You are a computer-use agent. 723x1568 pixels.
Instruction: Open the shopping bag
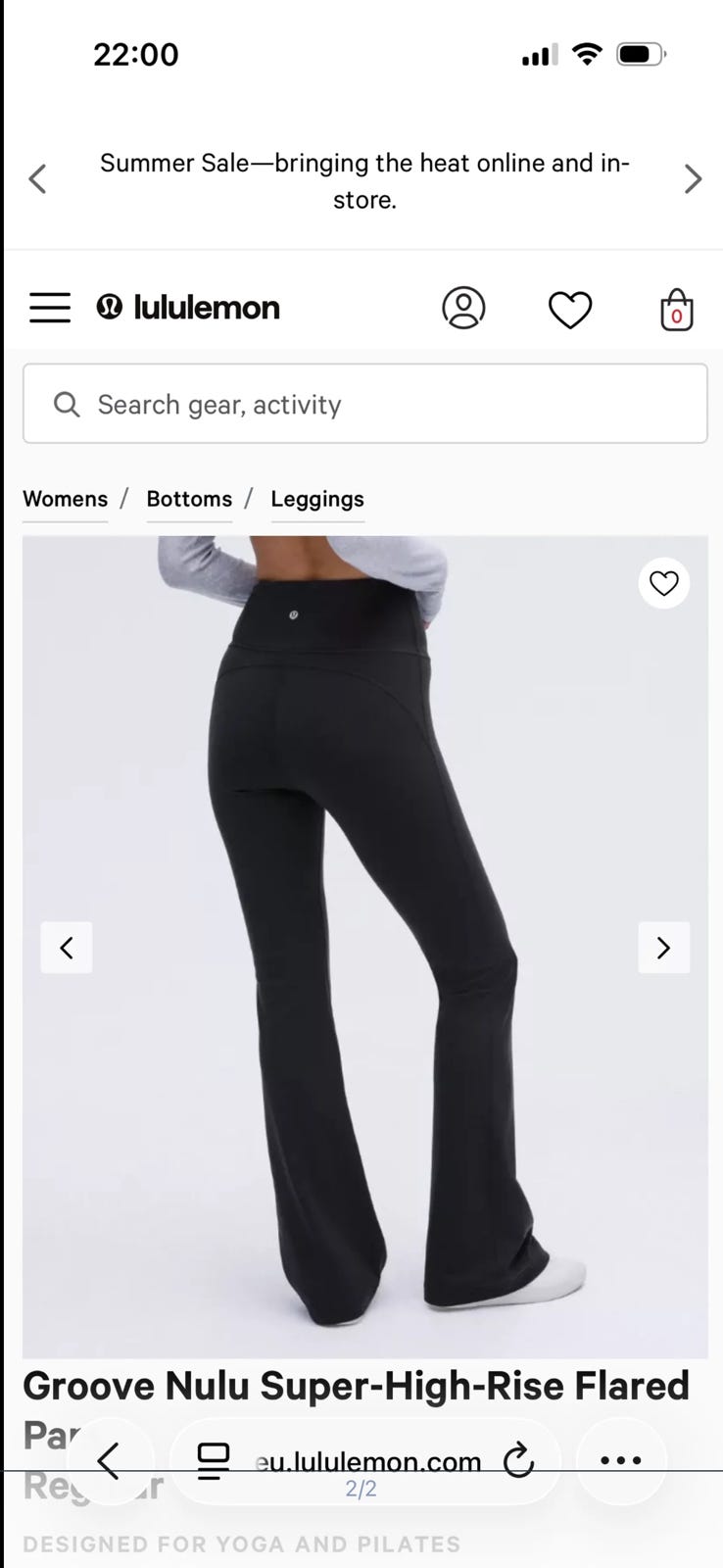[676, 310]
